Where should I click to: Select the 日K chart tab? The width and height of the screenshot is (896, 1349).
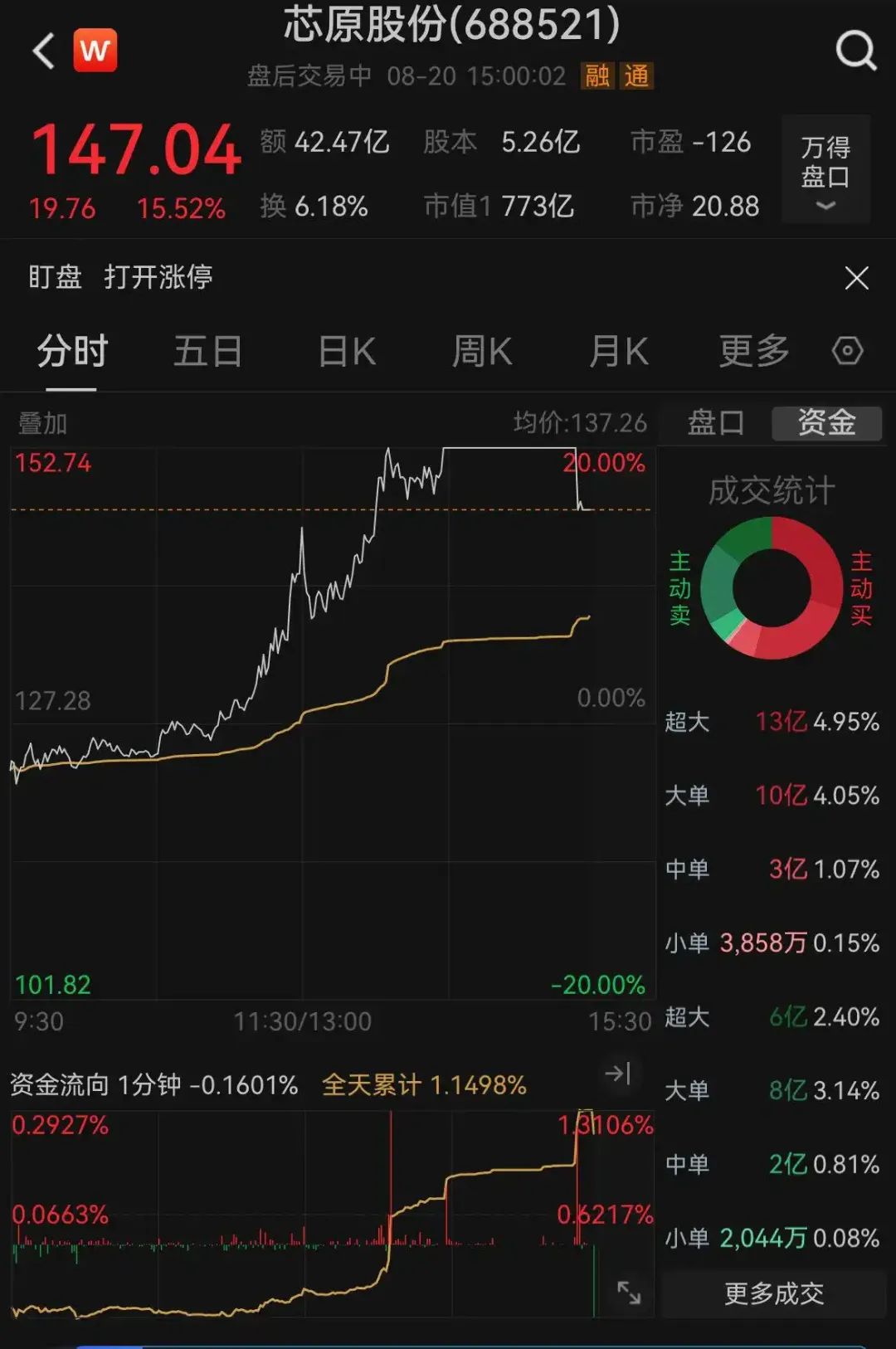[347, 352]
